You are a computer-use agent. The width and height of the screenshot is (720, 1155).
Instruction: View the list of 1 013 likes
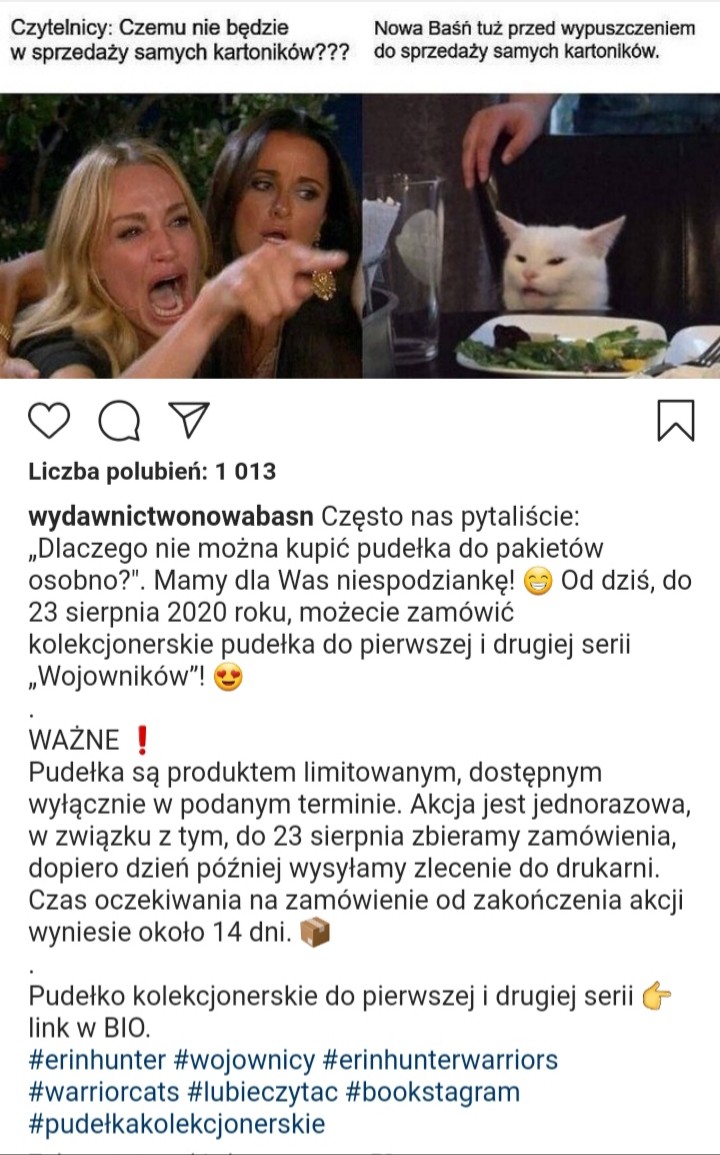pyautogui.click(x=152, y=470)
